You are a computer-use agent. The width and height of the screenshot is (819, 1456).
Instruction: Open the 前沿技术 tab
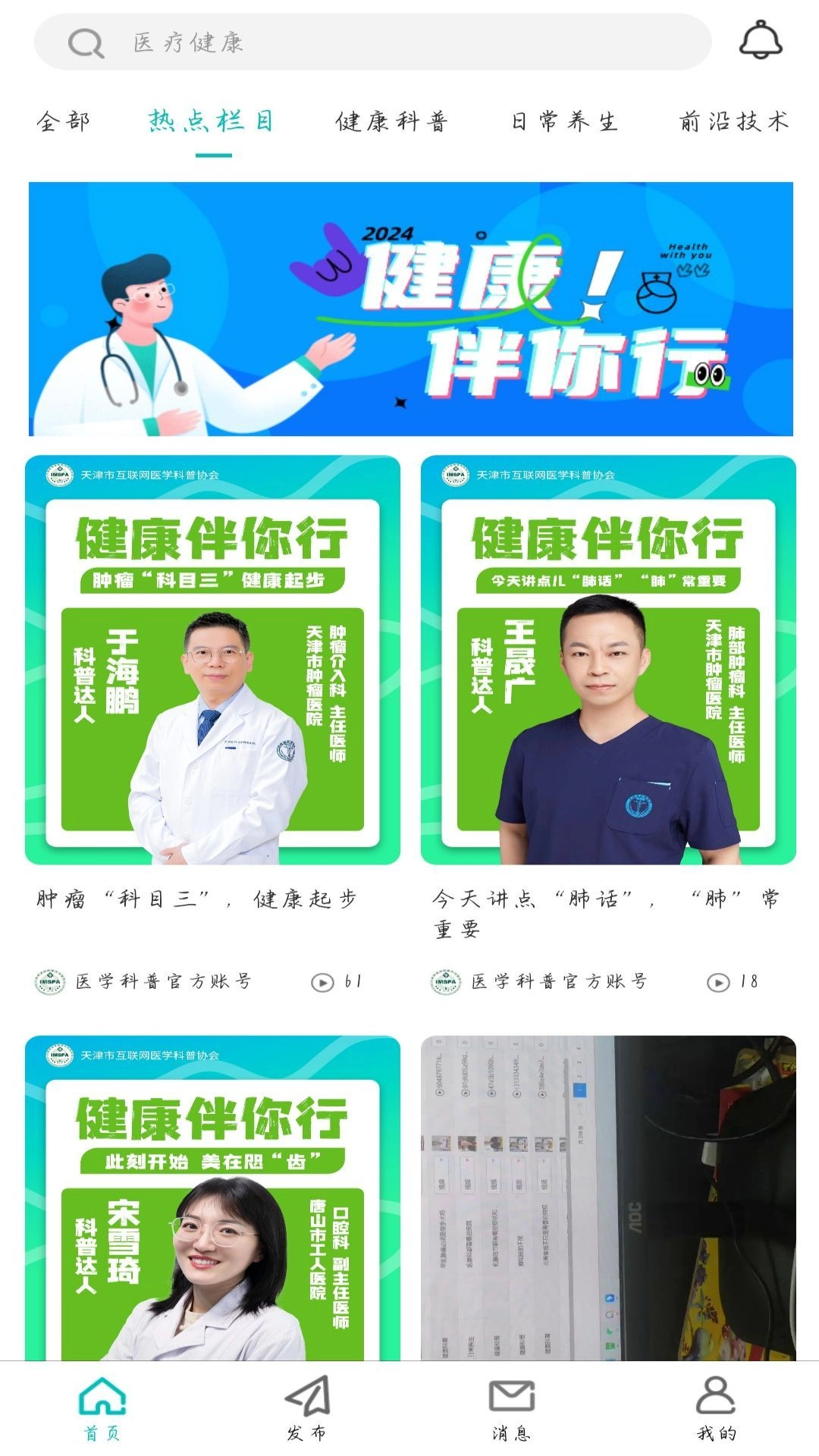click(733, 121)
